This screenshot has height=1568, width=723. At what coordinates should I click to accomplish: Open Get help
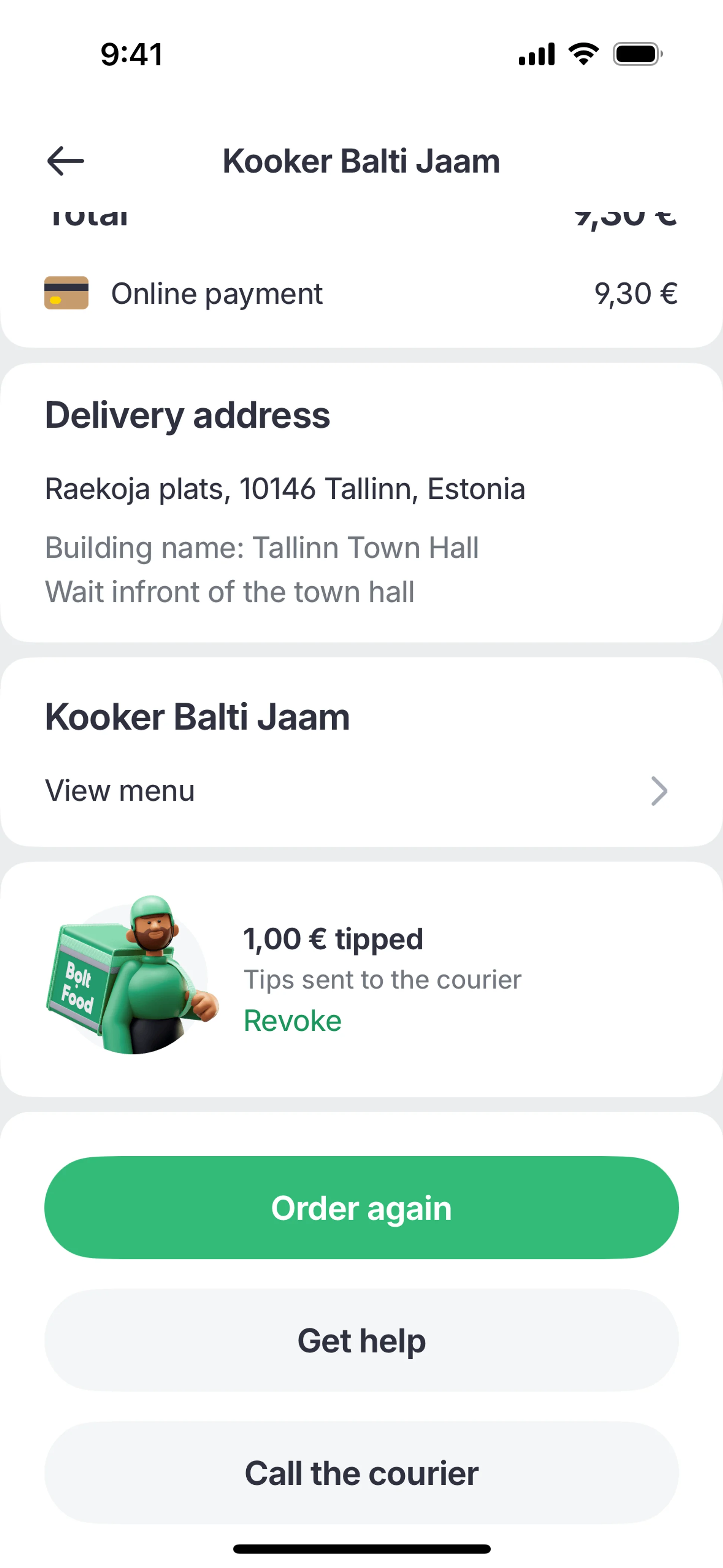361,1341
